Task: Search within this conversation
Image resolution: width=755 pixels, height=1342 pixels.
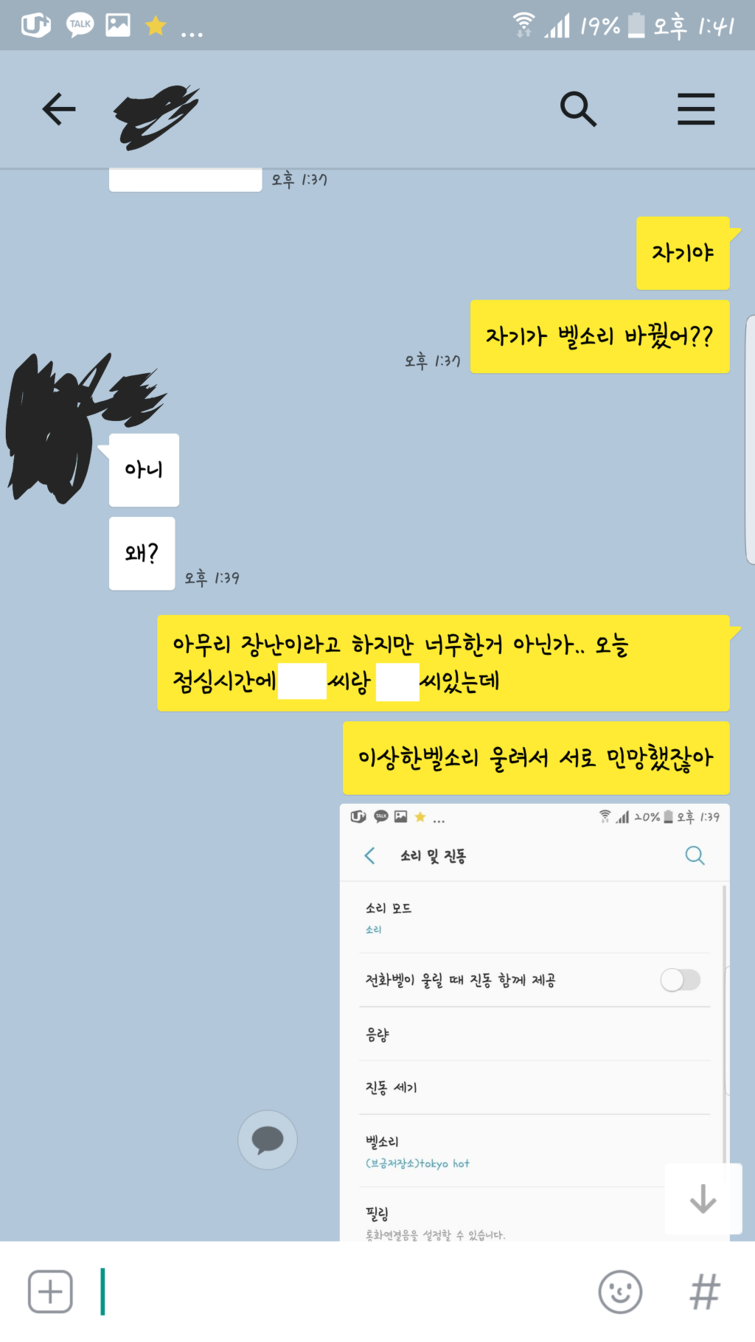Action: click(x=577, y=109)
